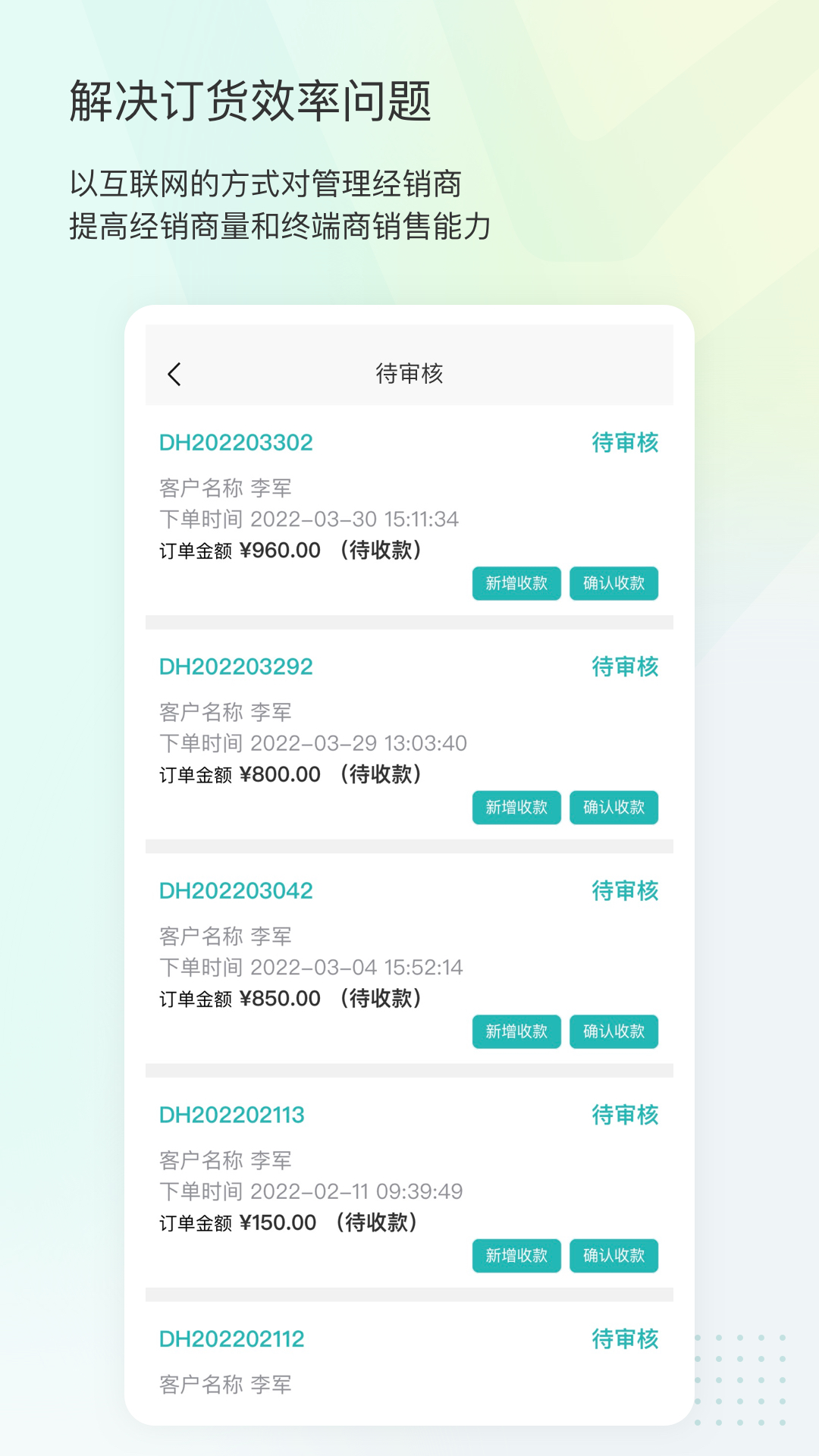The height and width of the screenshot is (1456, 819).
Task: Select the 待审核 status of DH202203302
Action: coord(625,442)
